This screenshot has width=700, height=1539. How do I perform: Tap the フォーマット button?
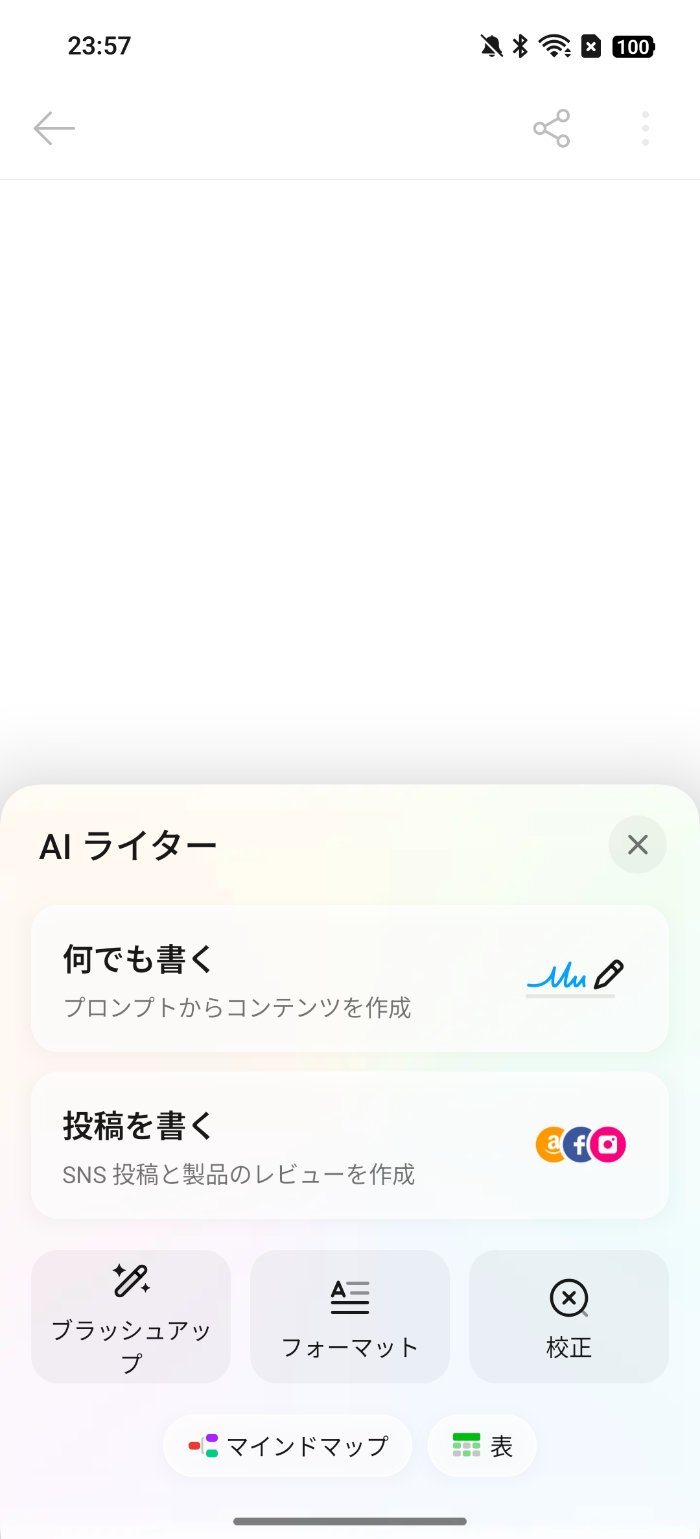[350, 1316]
